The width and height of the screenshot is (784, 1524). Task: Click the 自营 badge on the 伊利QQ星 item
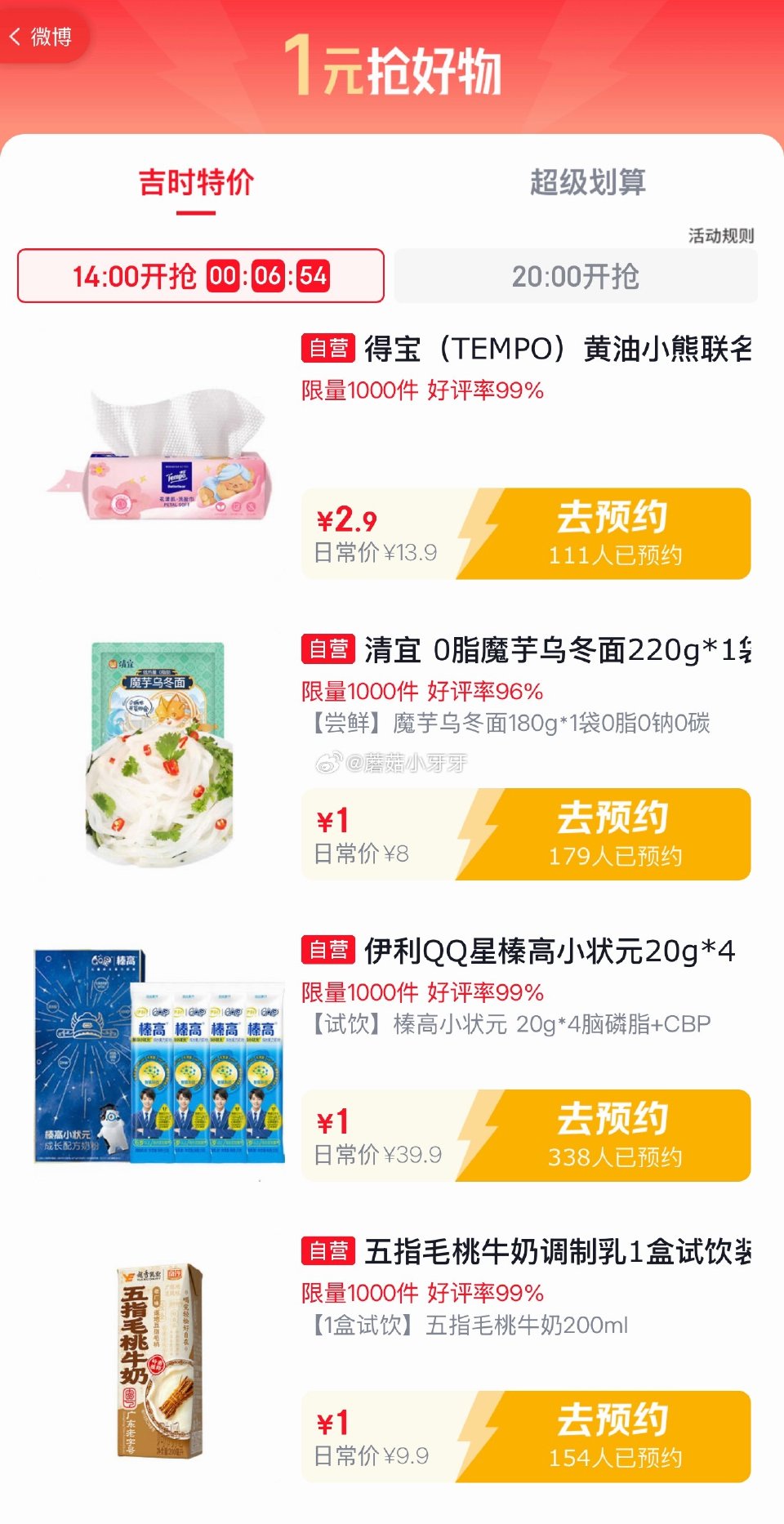[x=327, y=950]
